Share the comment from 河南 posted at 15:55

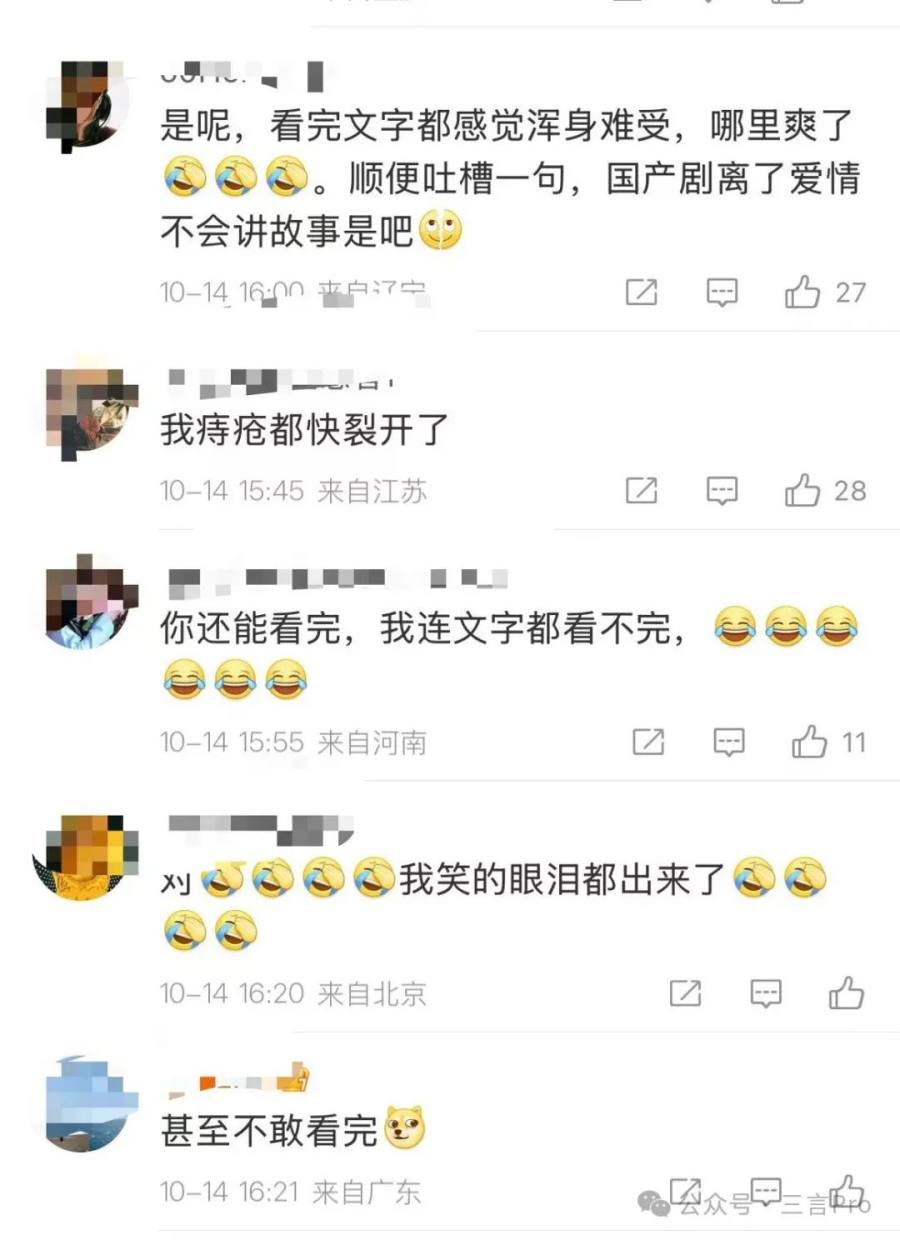(x=648, y=742)
